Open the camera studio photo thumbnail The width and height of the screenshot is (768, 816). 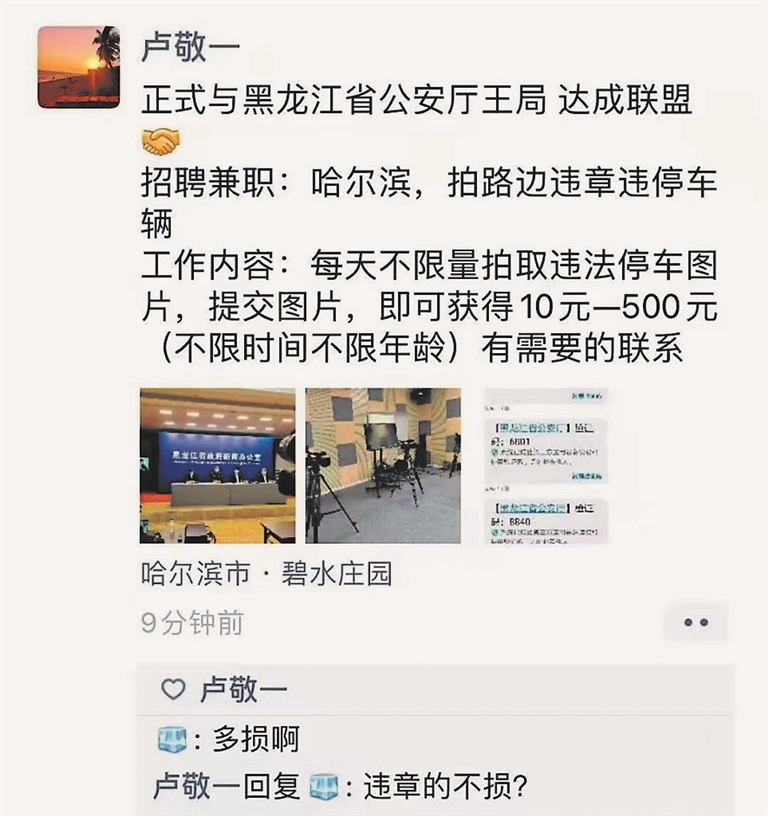[x=383, y=465]
